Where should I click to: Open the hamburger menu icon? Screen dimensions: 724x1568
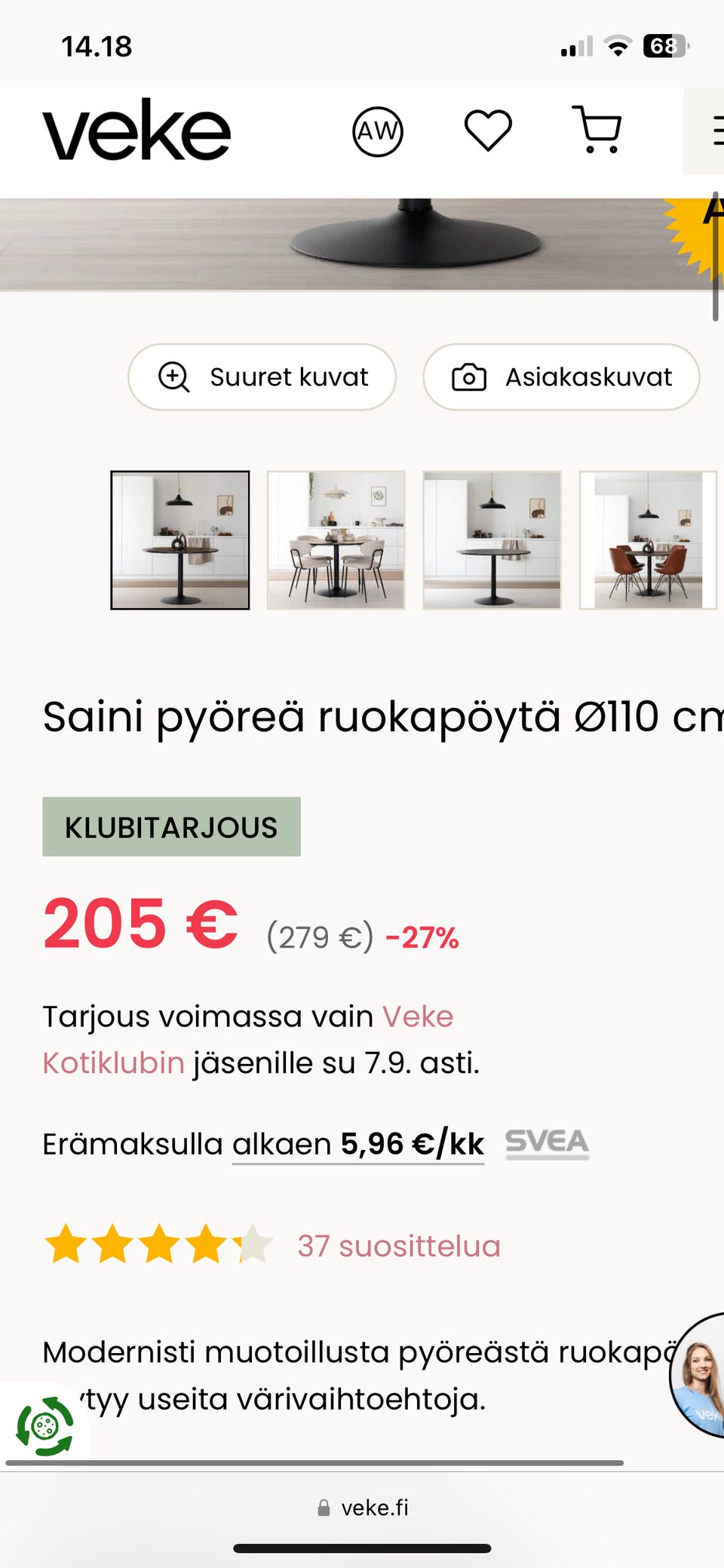tap(716, 131)
